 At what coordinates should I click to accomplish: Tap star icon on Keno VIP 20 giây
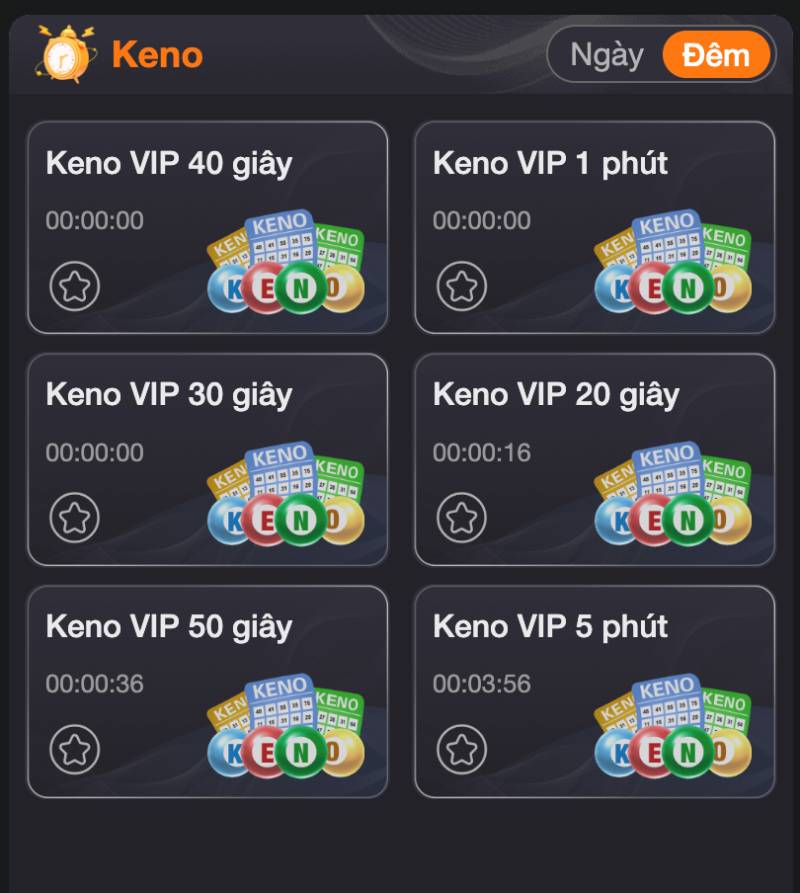pos(462,518)
